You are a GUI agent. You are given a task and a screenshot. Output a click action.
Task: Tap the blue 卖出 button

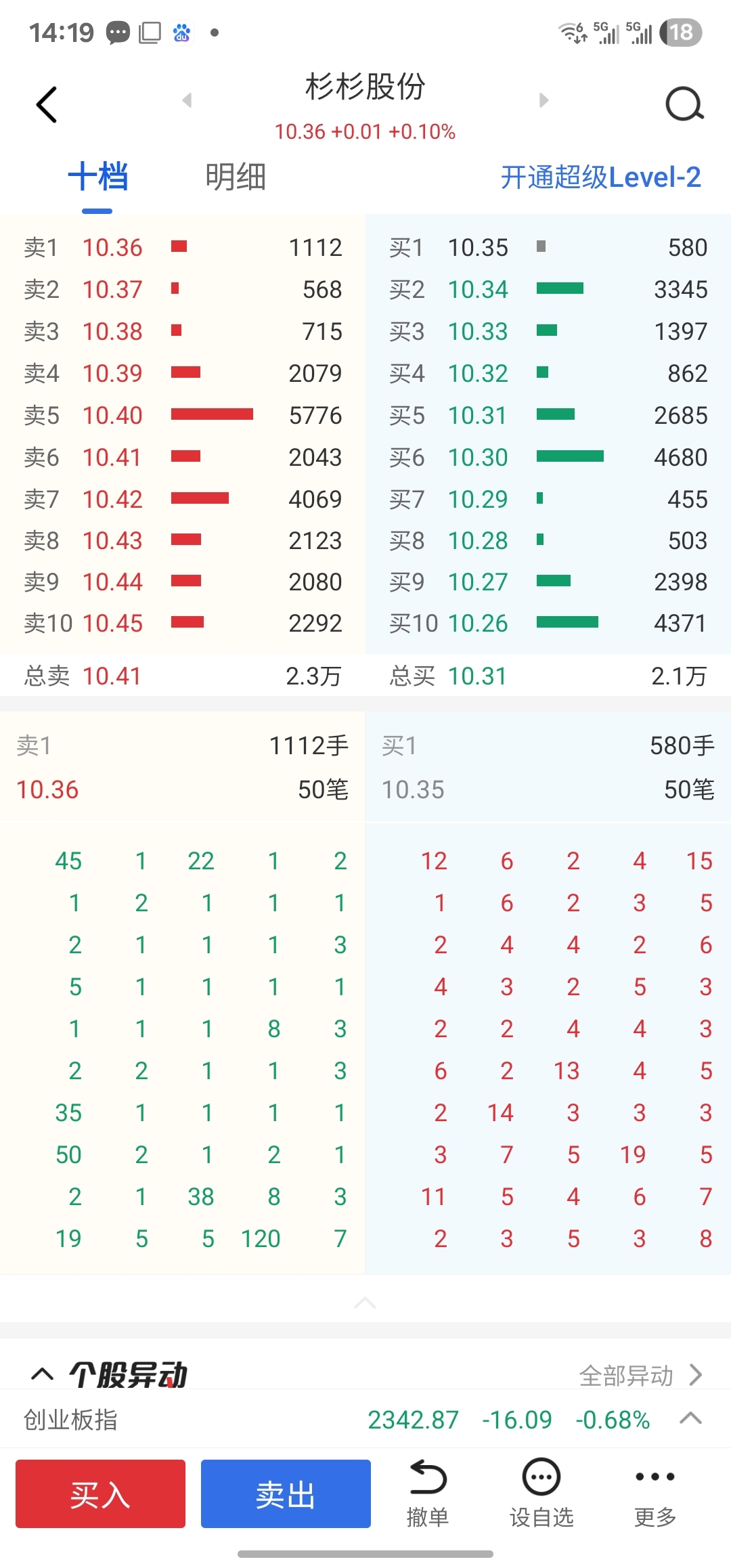click(286, 1494)
